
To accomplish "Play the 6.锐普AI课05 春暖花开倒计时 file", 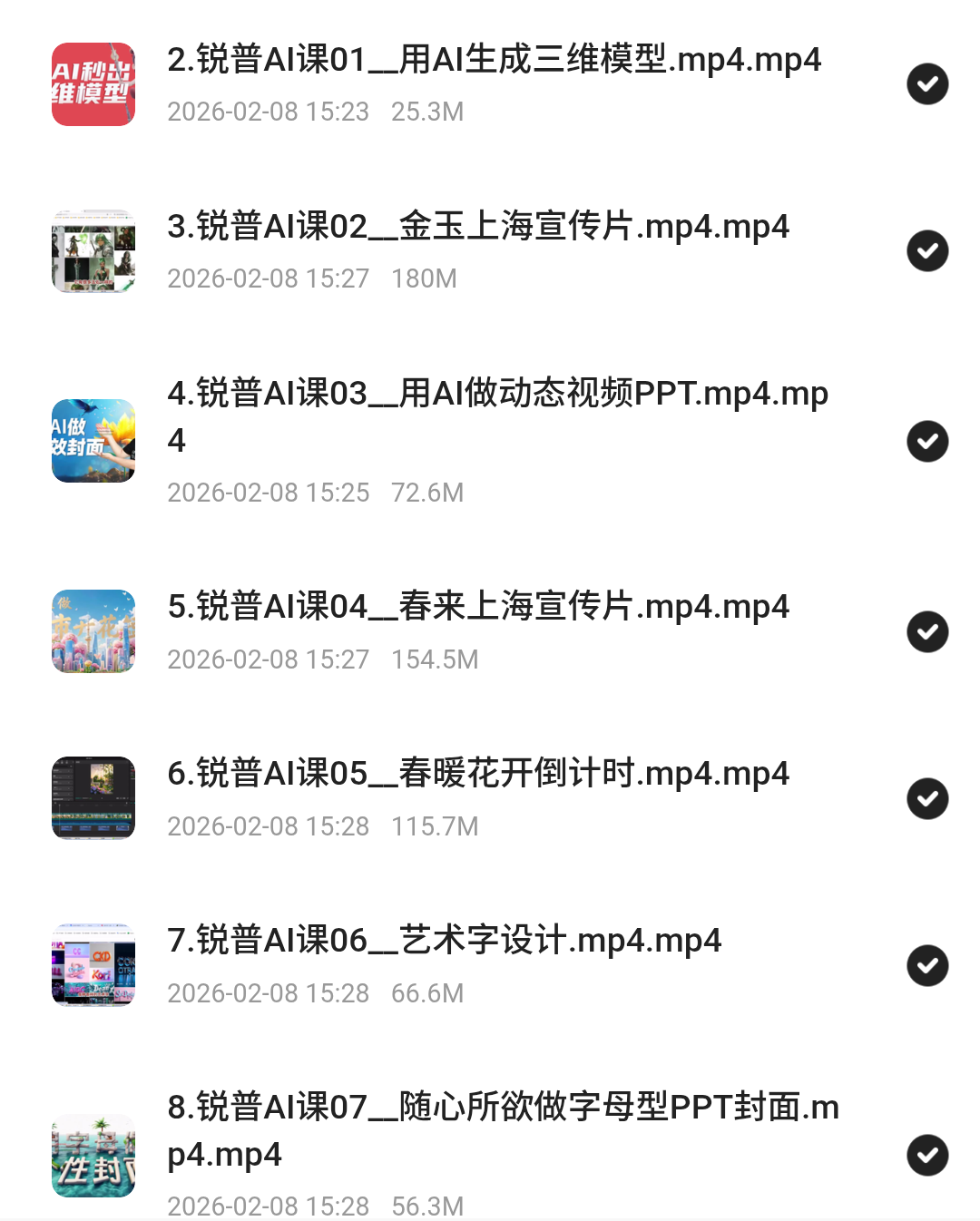I will point(478,775).
